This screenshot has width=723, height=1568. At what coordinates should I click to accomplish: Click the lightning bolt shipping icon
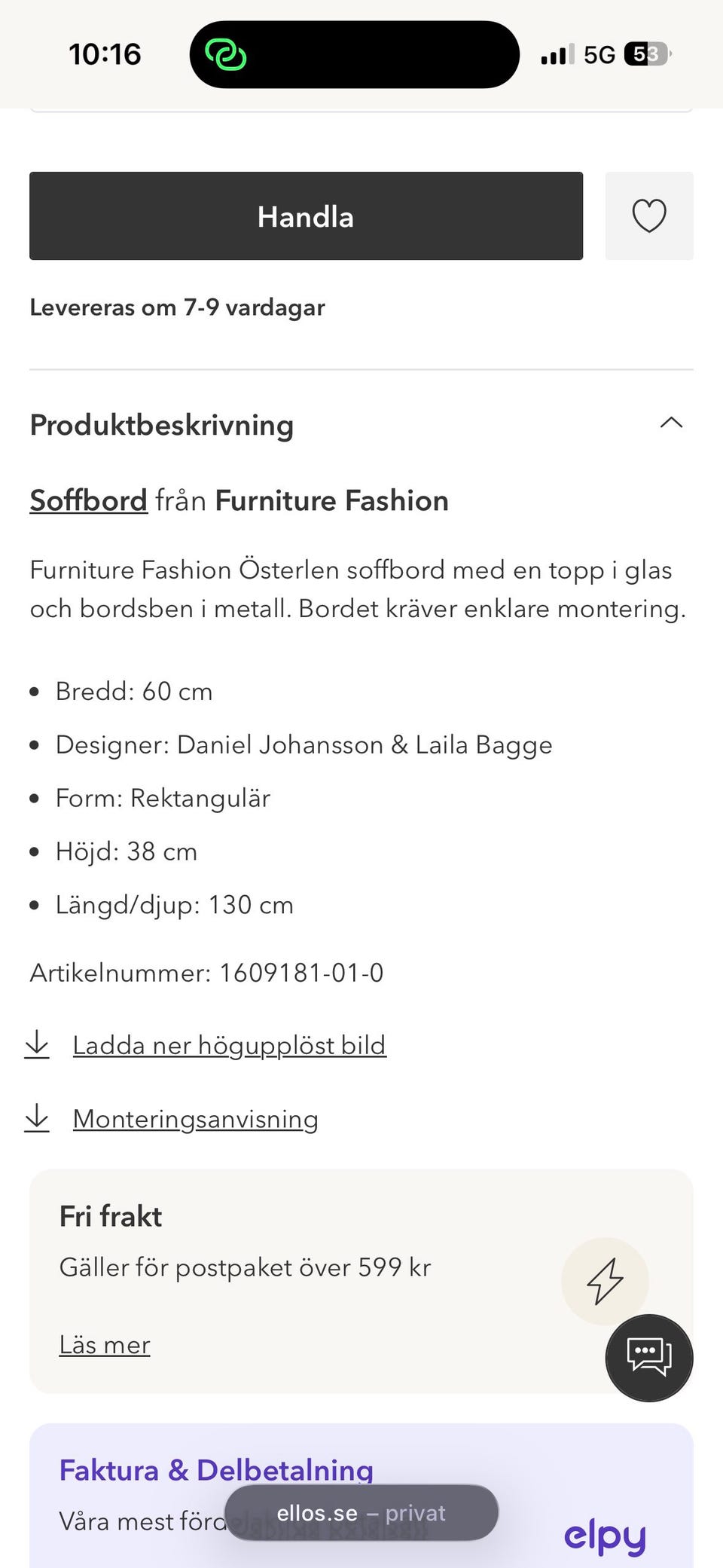click(x=605, y=1281)
